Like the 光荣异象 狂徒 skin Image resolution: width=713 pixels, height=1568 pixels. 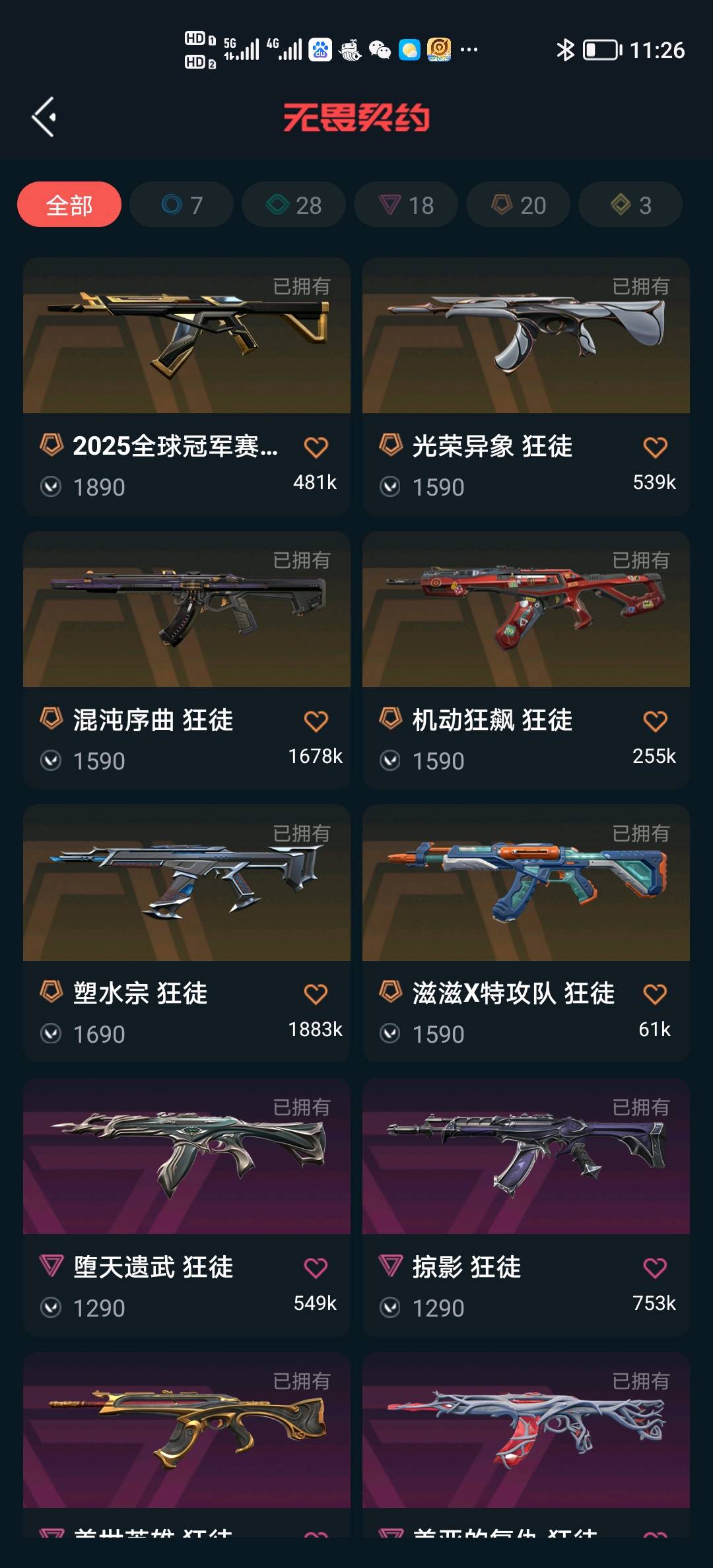[655, 447]
